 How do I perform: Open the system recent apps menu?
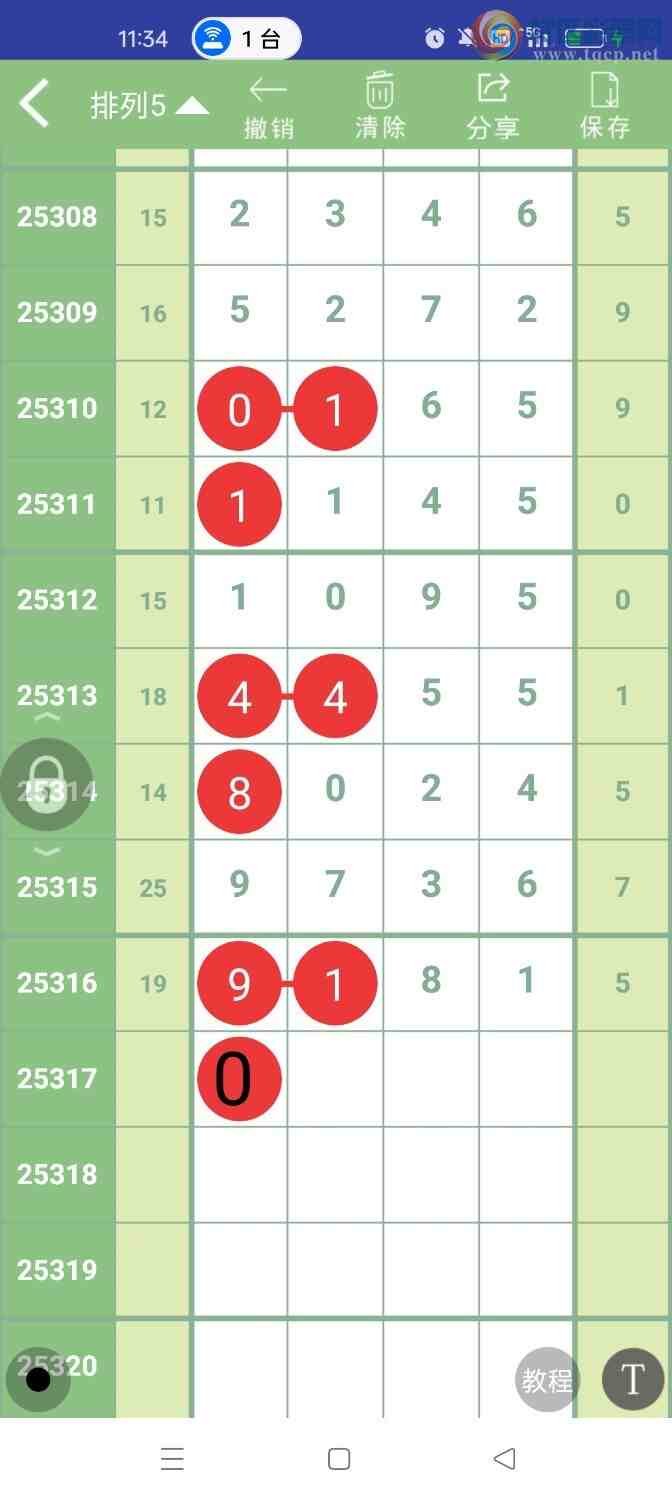click(172, 1459)
